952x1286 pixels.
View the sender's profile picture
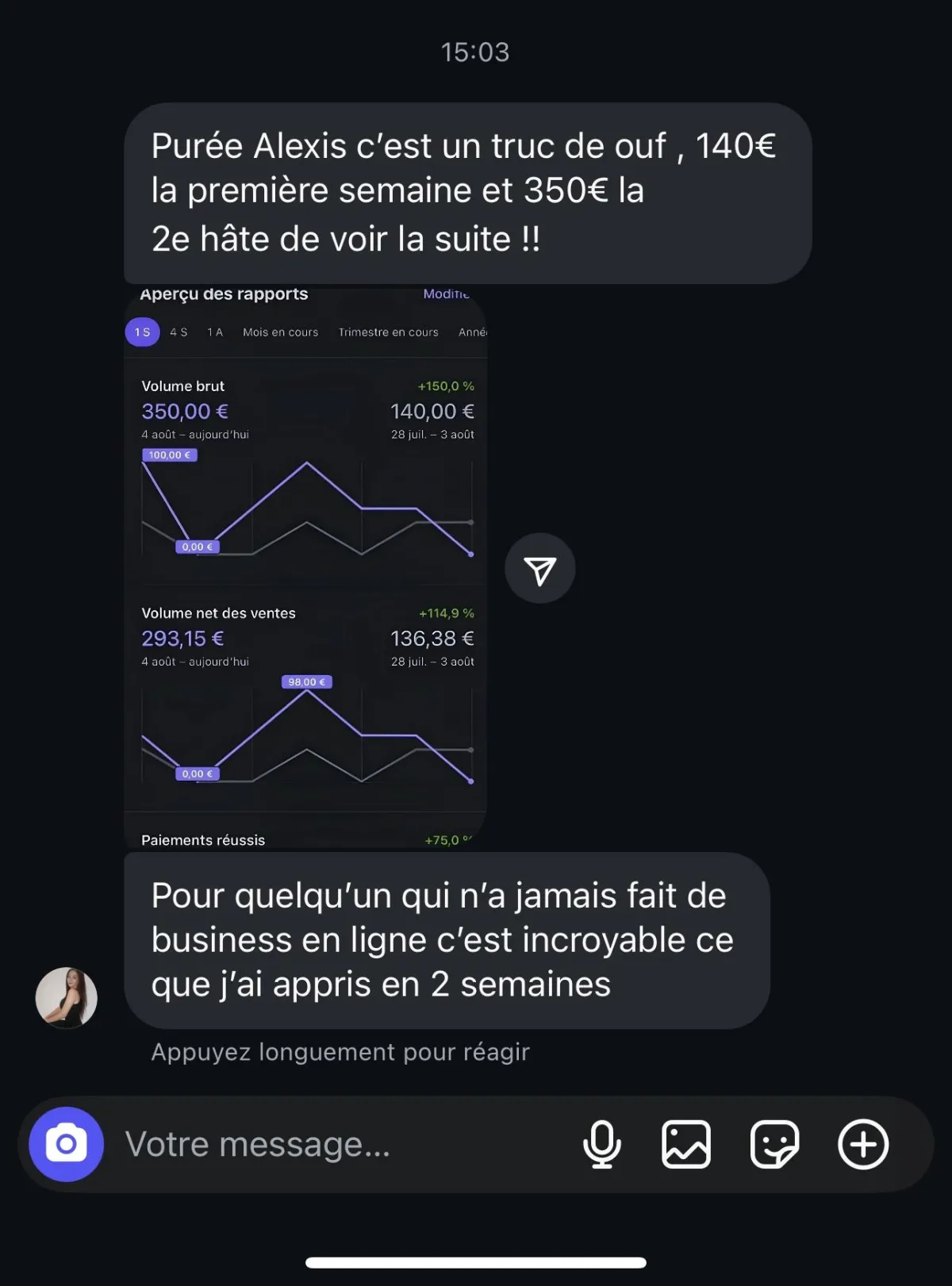67,997
